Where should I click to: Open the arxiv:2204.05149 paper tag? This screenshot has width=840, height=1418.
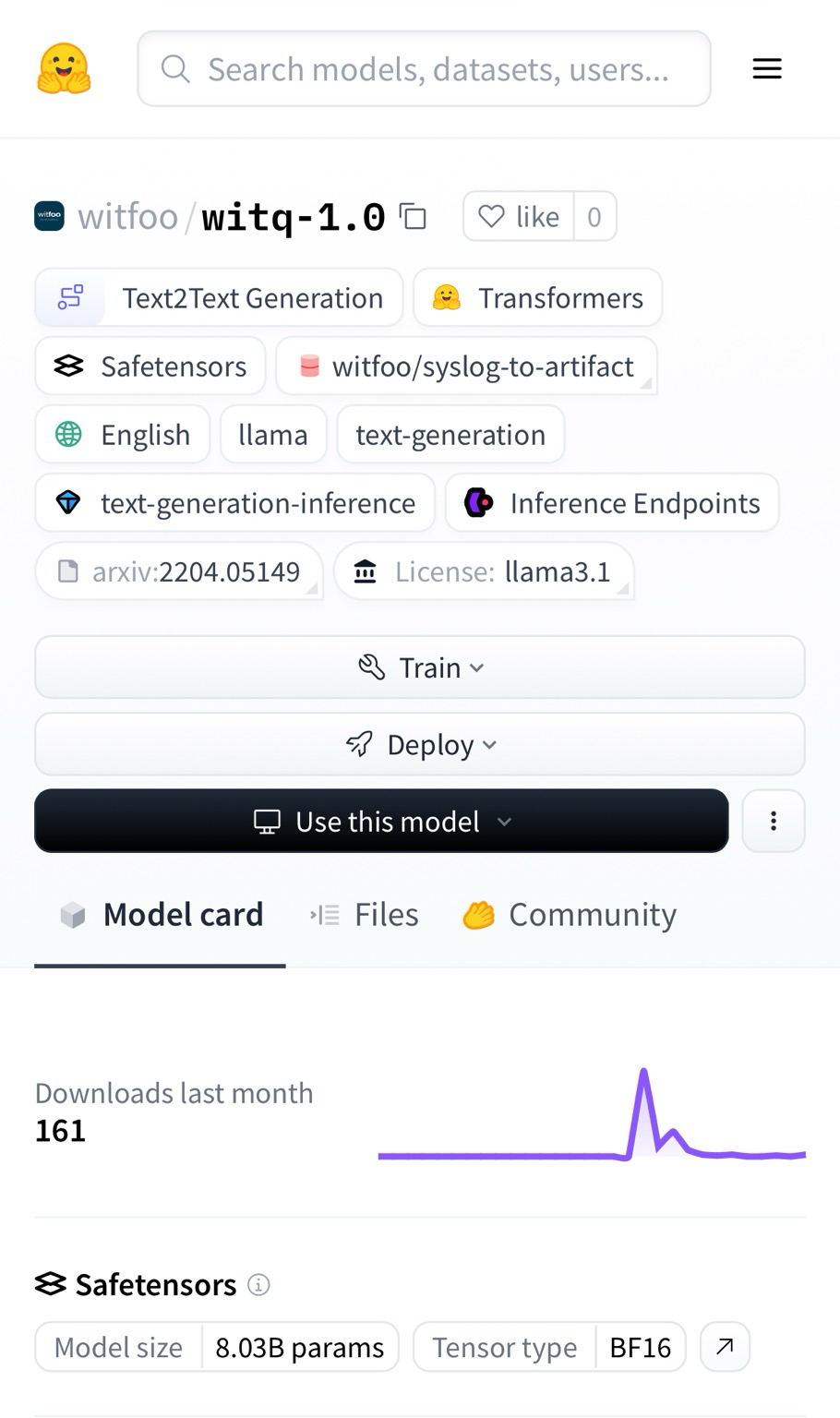tap(179, 571)
